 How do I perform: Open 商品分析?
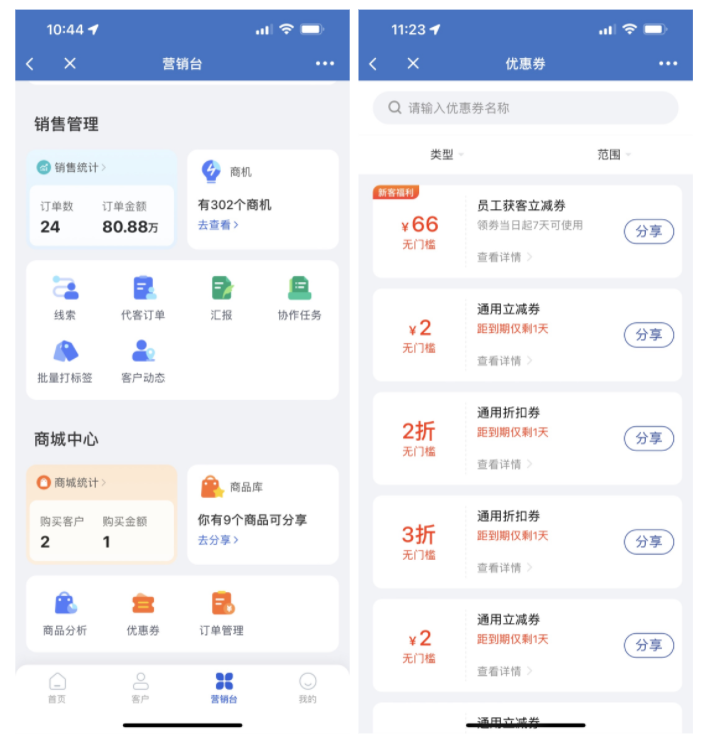(65, 613)
